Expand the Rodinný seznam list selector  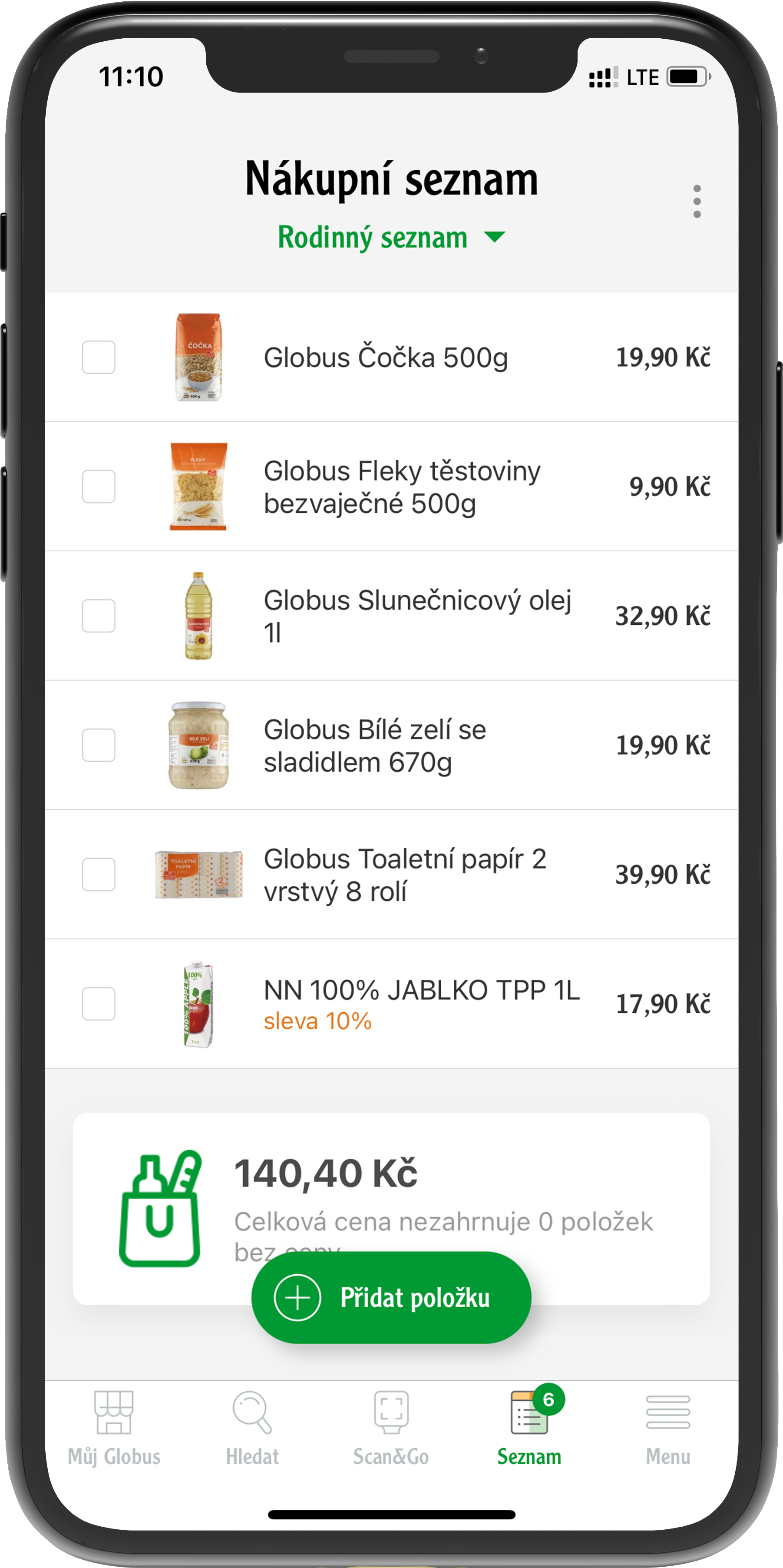[x=390, y=237]
